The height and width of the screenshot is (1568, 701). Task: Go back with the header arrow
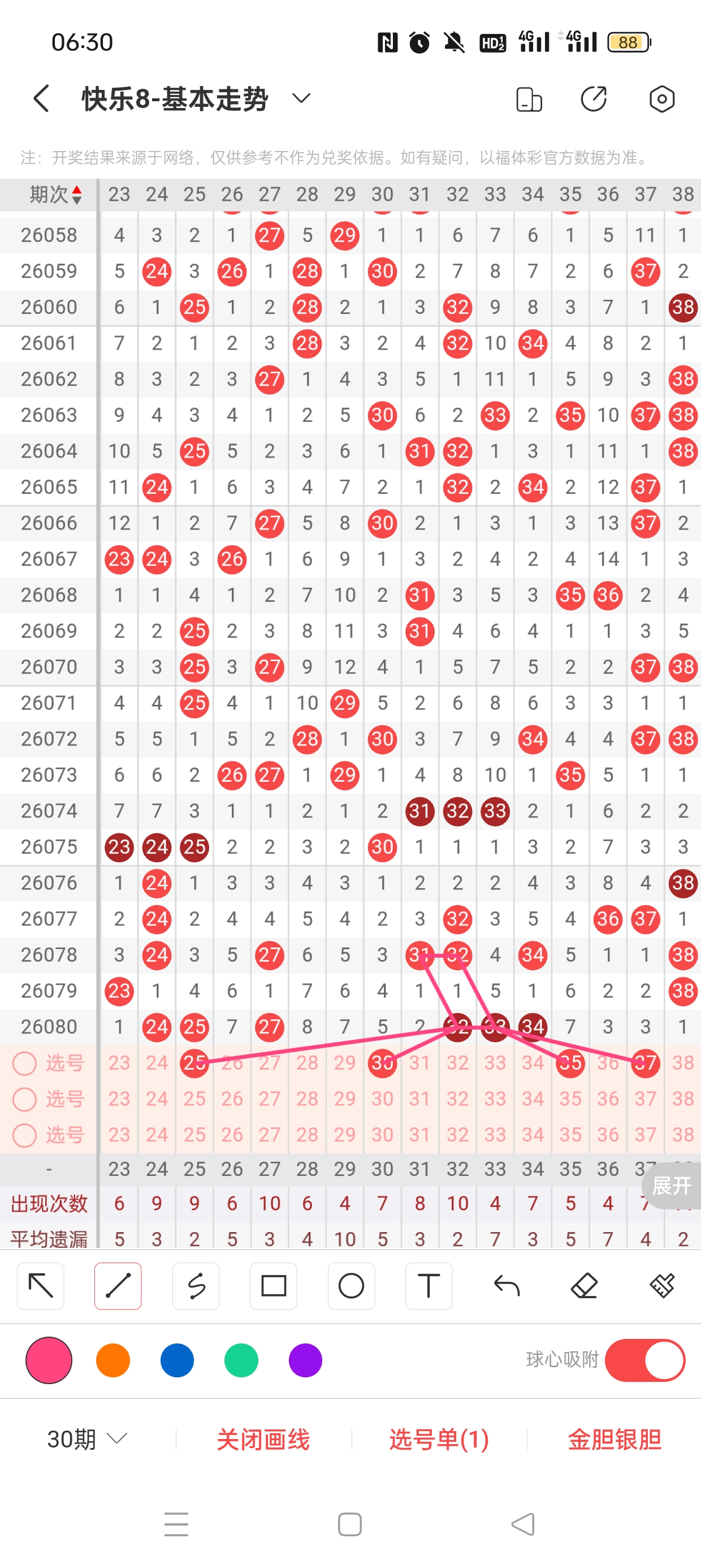pyautogui.click(x=41, y=98)
